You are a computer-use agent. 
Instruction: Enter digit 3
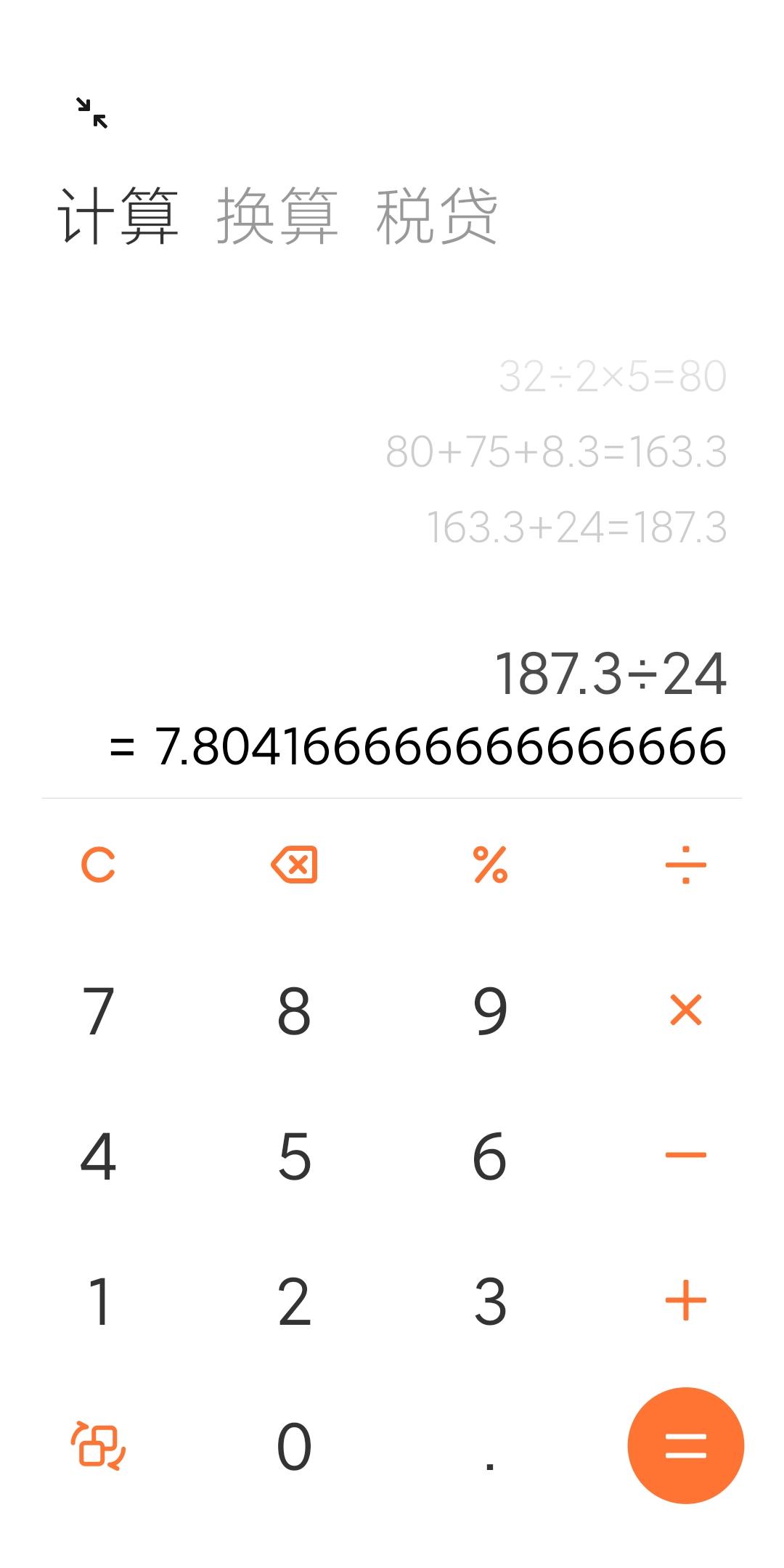click(x=490, y=1301)
